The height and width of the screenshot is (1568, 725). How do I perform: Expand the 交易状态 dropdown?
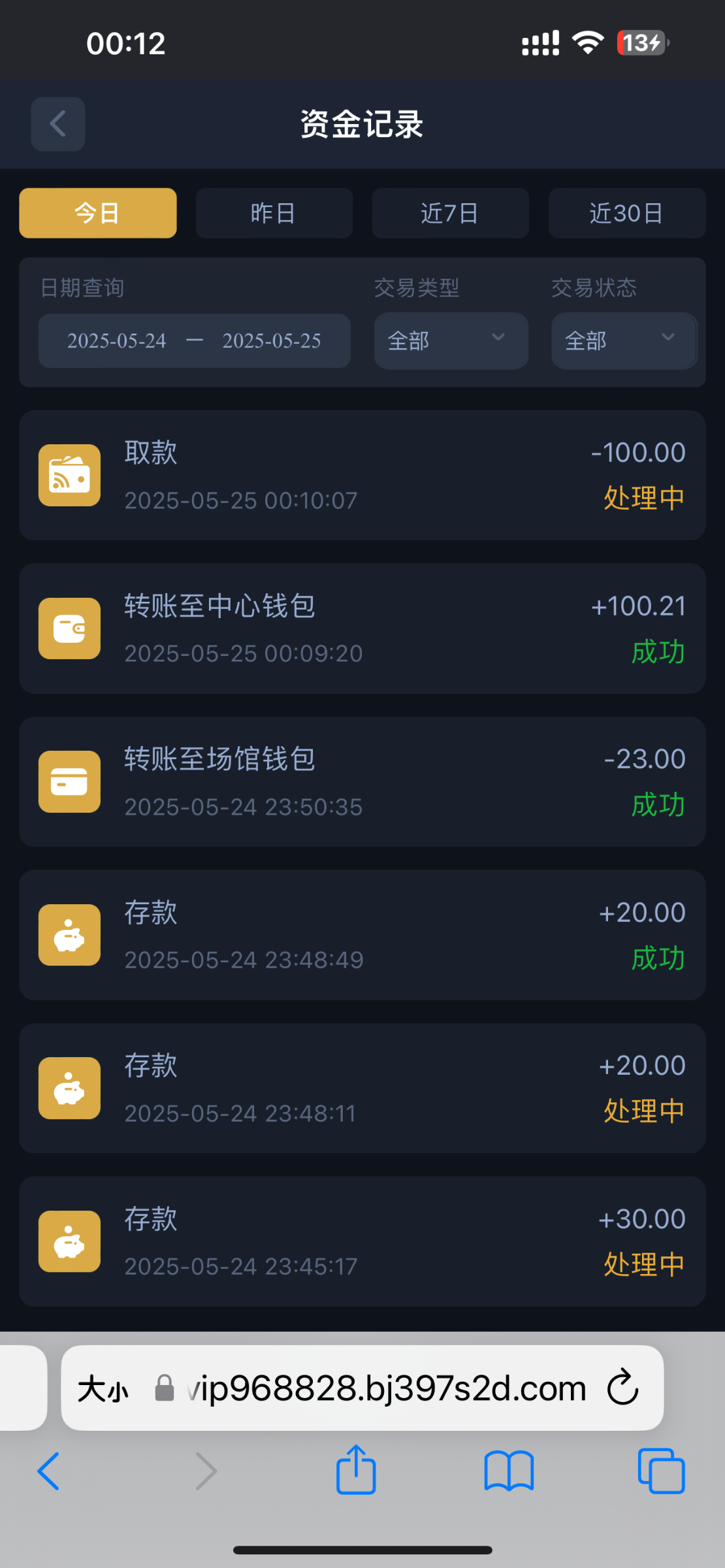pos(624,341)
